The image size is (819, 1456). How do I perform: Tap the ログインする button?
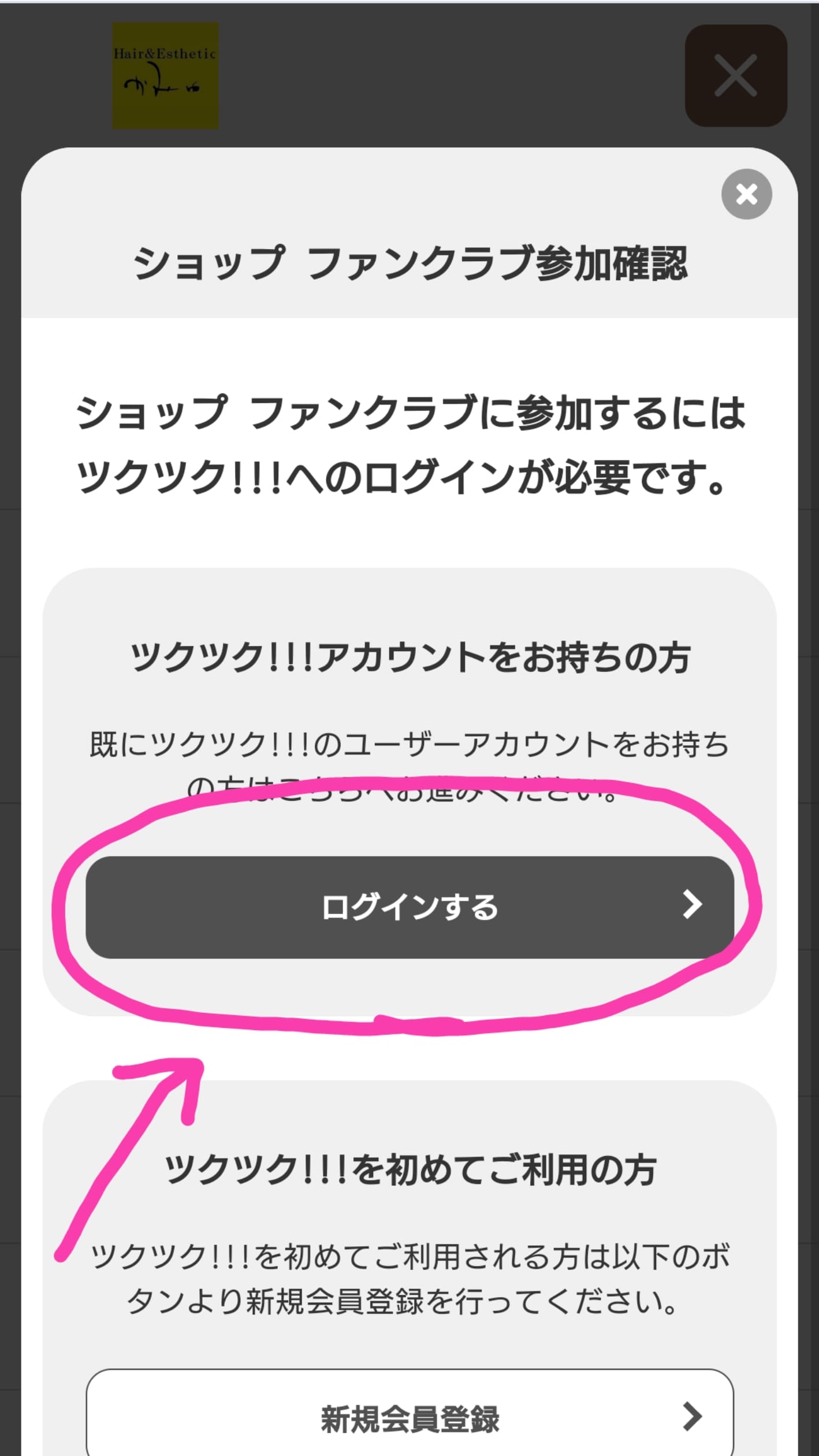pyautogui.click(x=409, y=907)
